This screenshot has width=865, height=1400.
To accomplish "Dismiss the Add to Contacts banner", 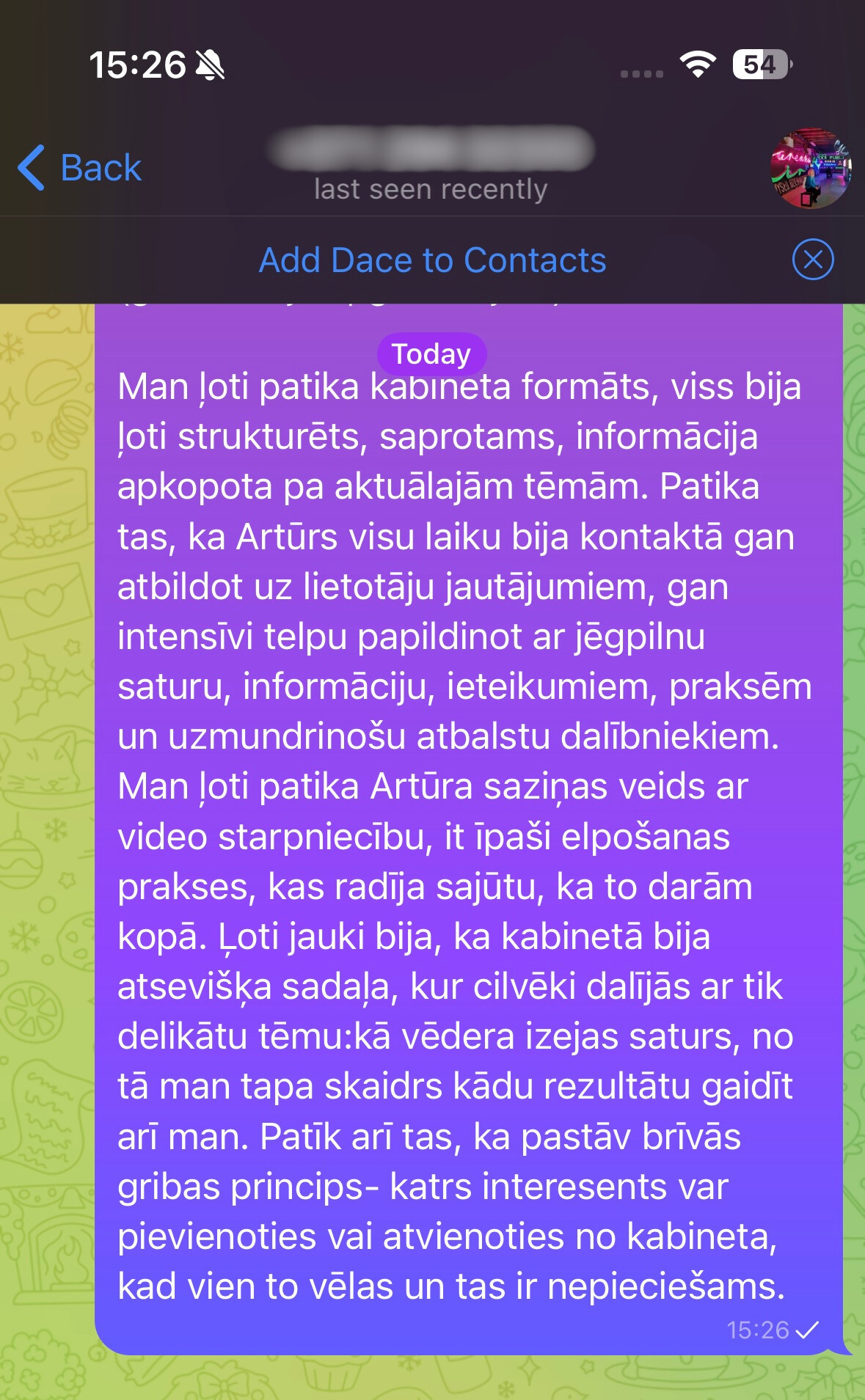I will click(812, 260).
